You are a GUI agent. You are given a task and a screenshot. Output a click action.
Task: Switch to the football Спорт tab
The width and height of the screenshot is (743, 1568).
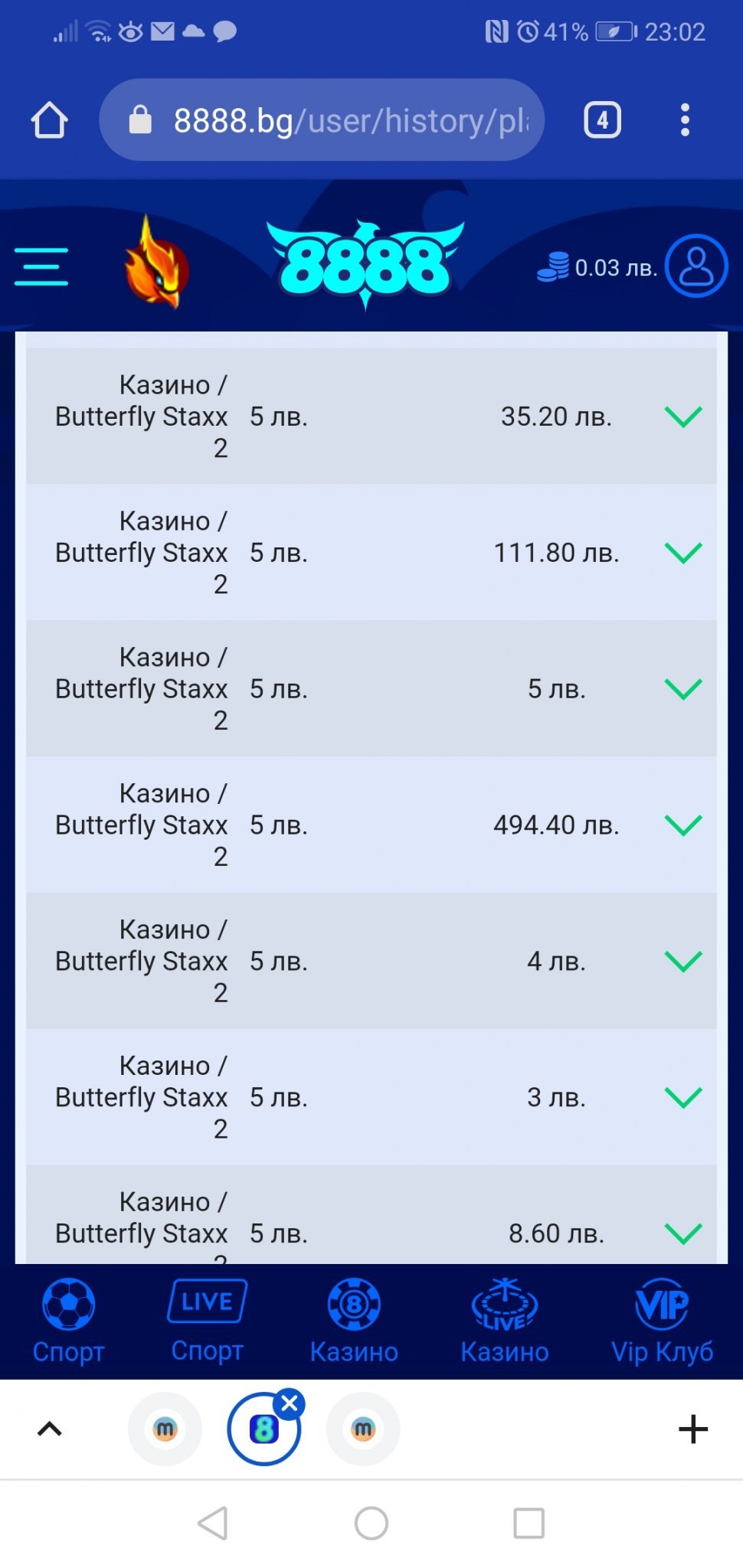pos(69,1320)
